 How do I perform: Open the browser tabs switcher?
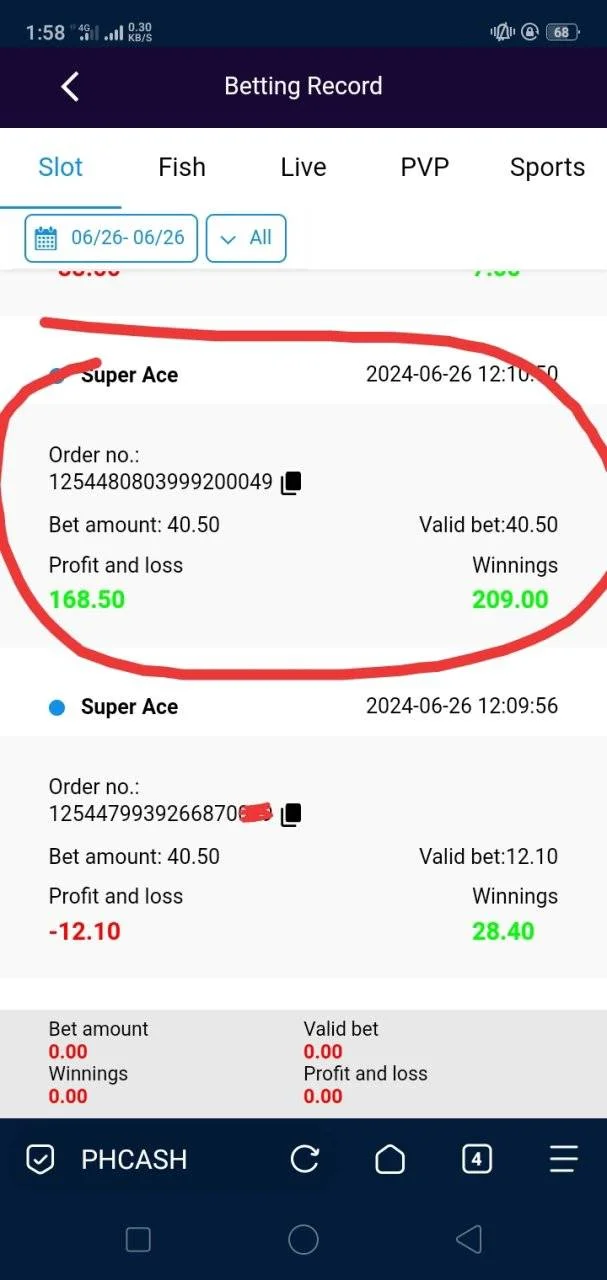click(x=476, y=1159)
